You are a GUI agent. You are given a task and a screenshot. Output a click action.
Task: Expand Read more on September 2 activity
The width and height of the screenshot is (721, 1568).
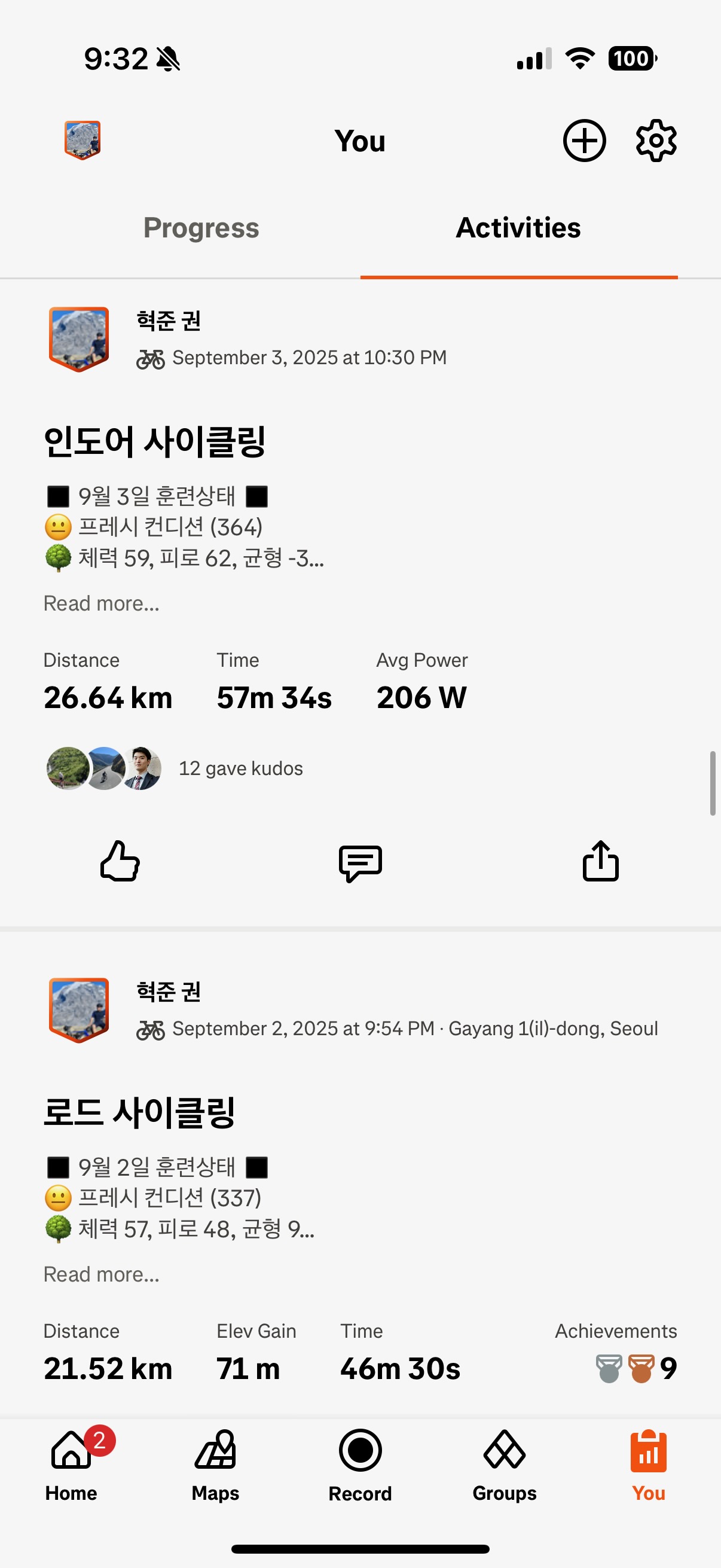coord(101,1274)
